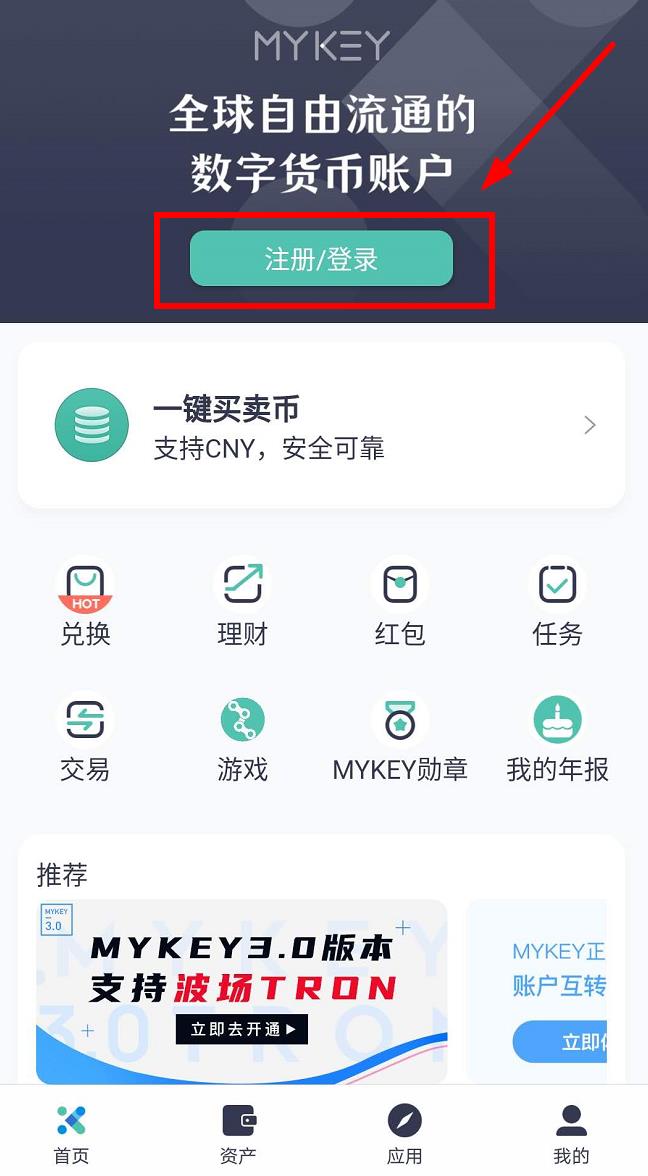Open 红包 red packet

coord(399,601)
